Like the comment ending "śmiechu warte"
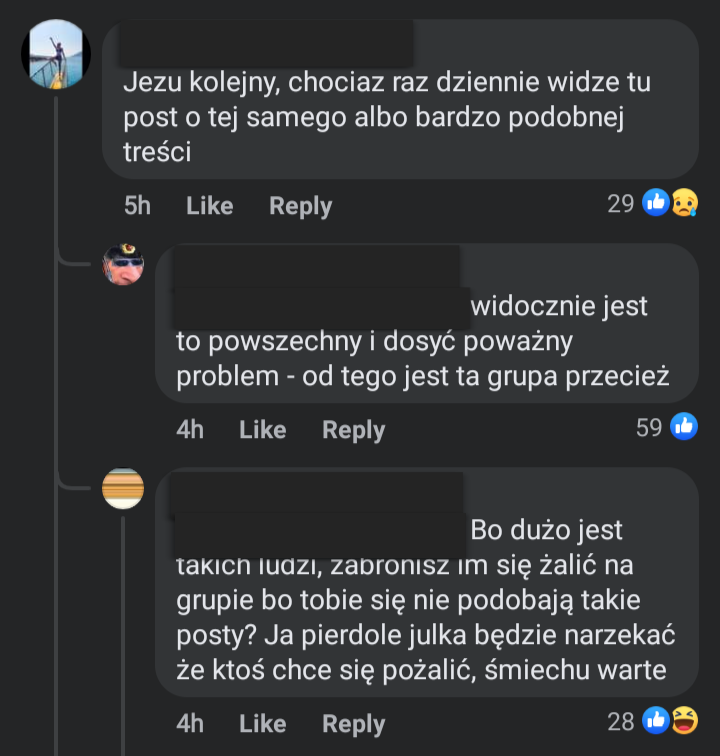This screenshot has width=720, height=756. pos(262,723)
